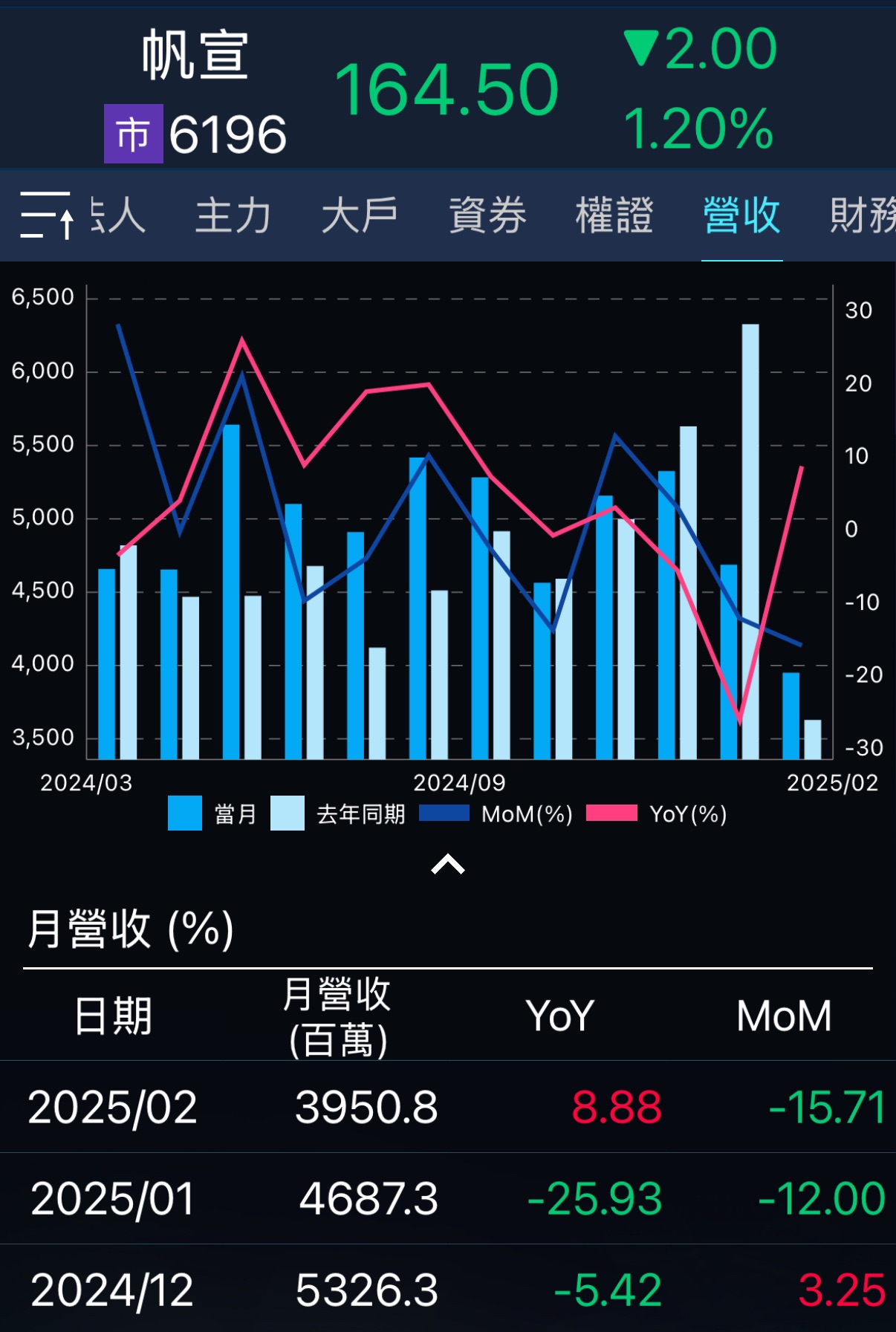Go to the 財務 tab
Viewport: 896px width, 1332px height.
(862, 215)
